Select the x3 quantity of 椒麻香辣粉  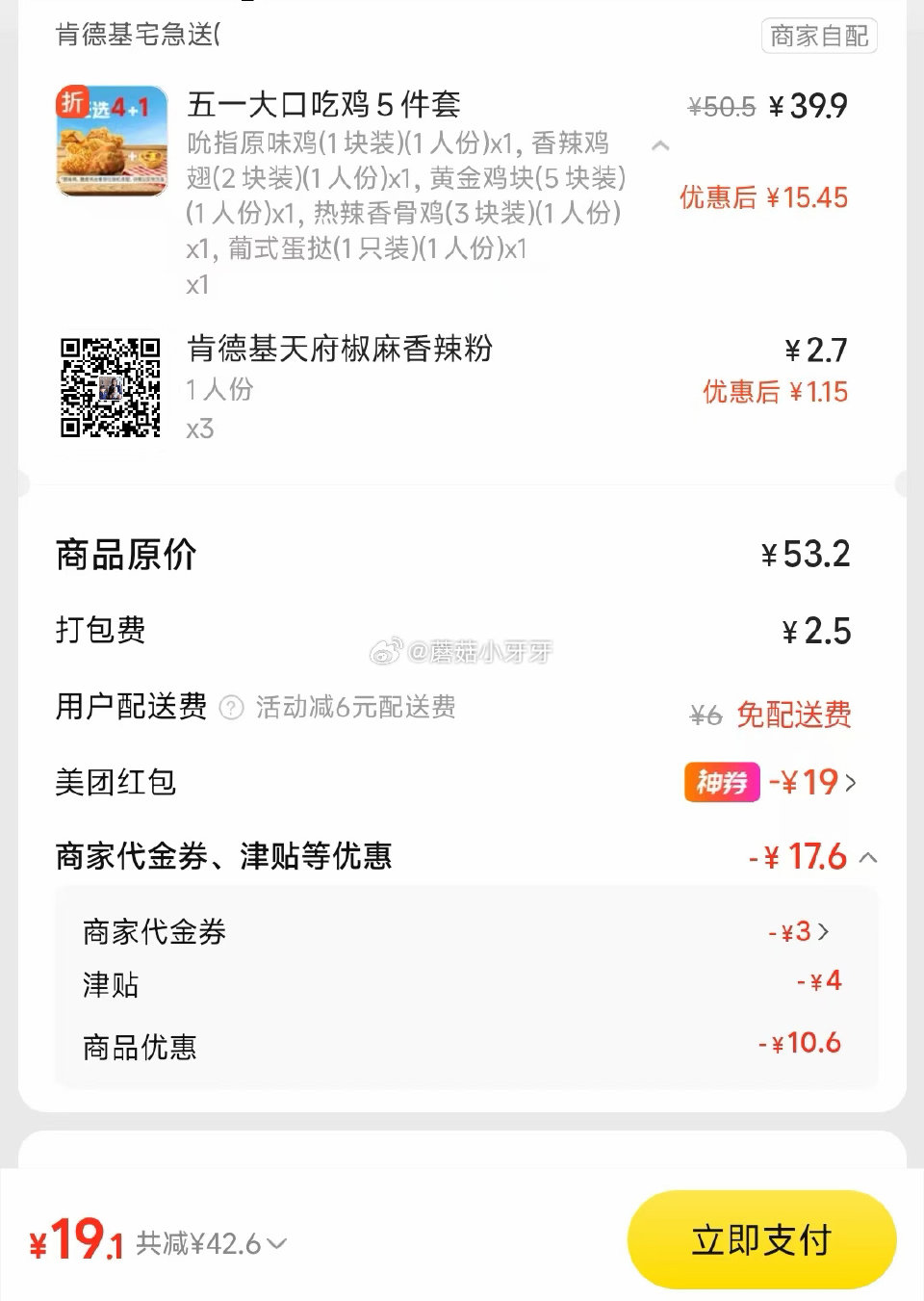tap(197, 429)
